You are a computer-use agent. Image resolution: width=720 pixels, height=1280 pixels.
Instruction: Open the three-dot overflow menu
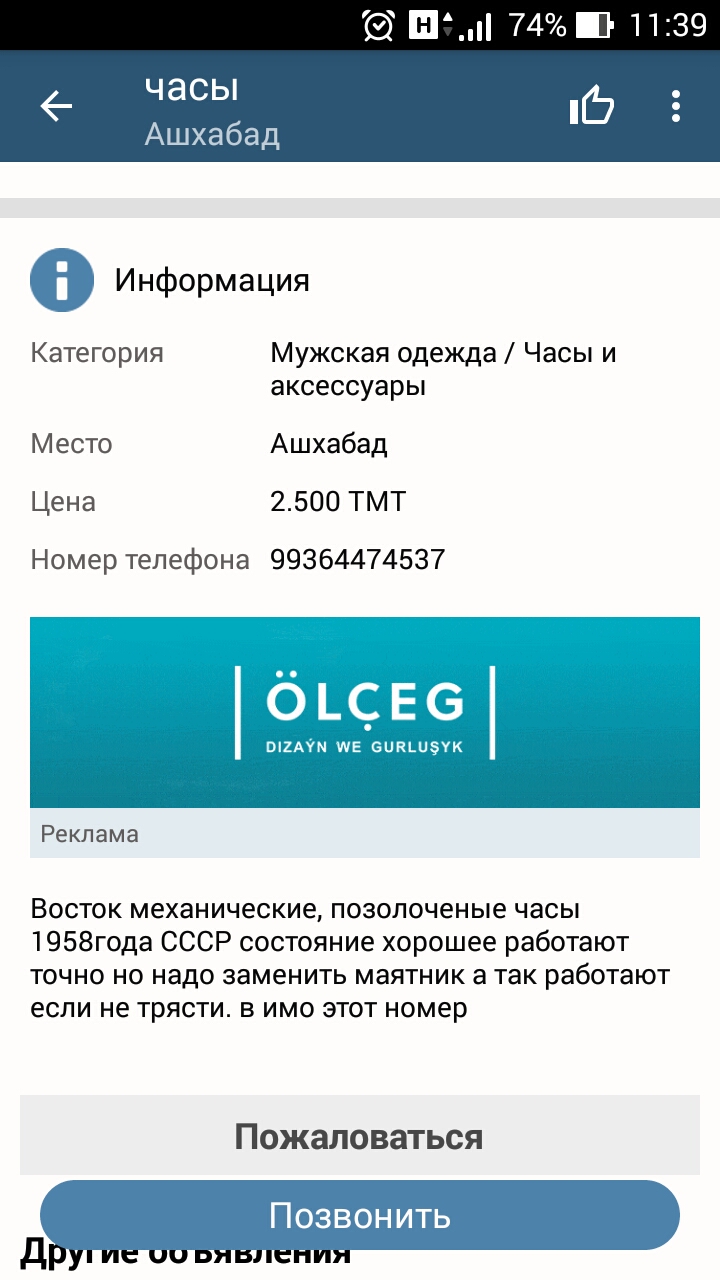676,106
